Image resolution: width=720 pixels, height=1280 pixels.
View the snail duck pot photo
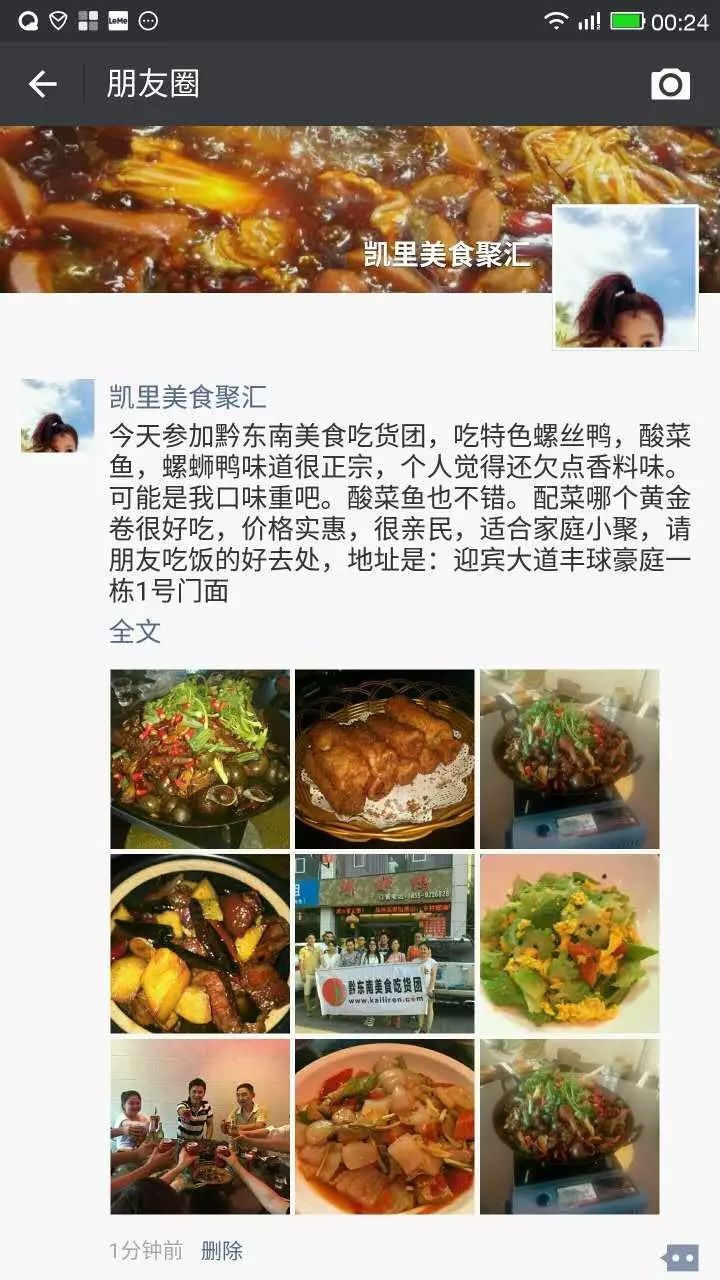pos(200,759)
